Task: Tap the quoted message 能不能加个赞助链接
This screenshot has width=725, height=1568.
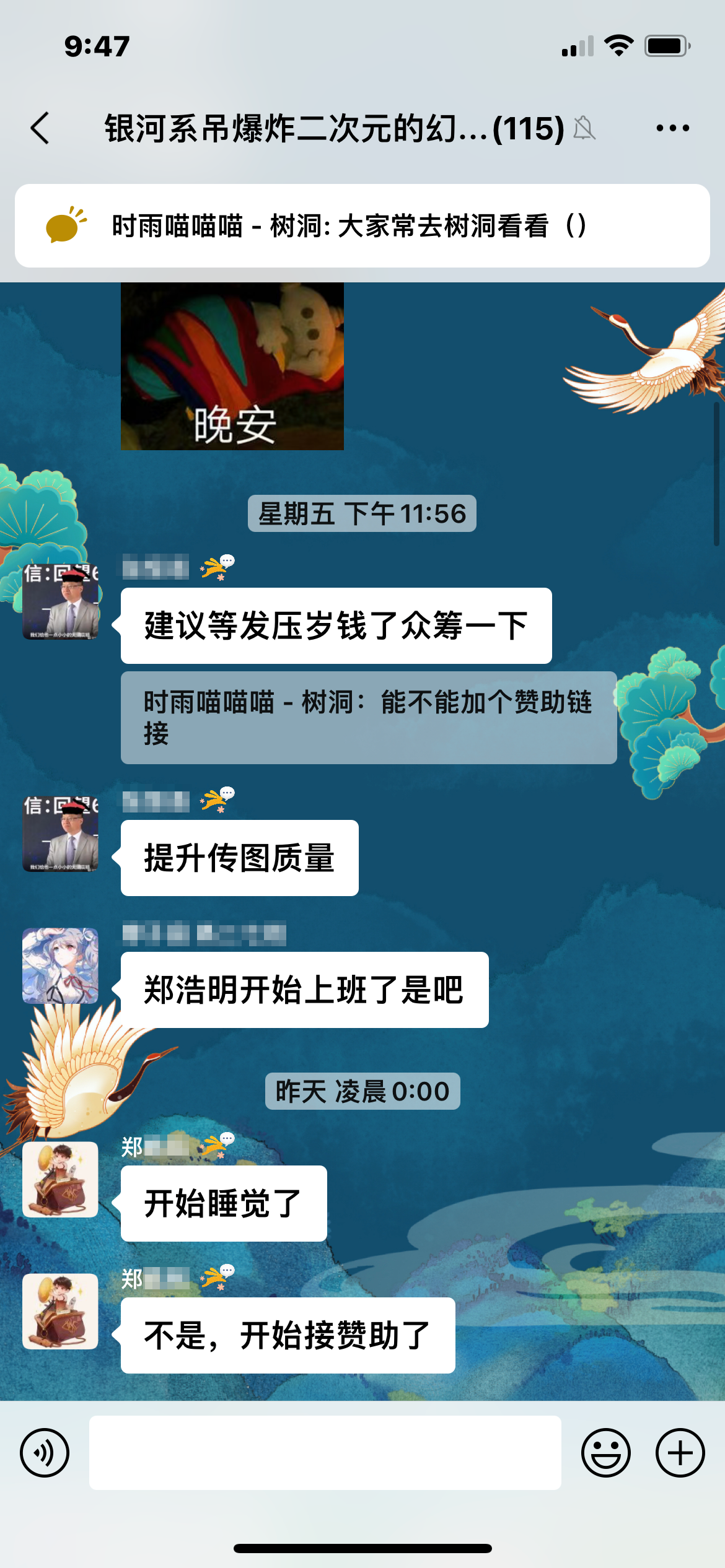Action: point(368,718)
